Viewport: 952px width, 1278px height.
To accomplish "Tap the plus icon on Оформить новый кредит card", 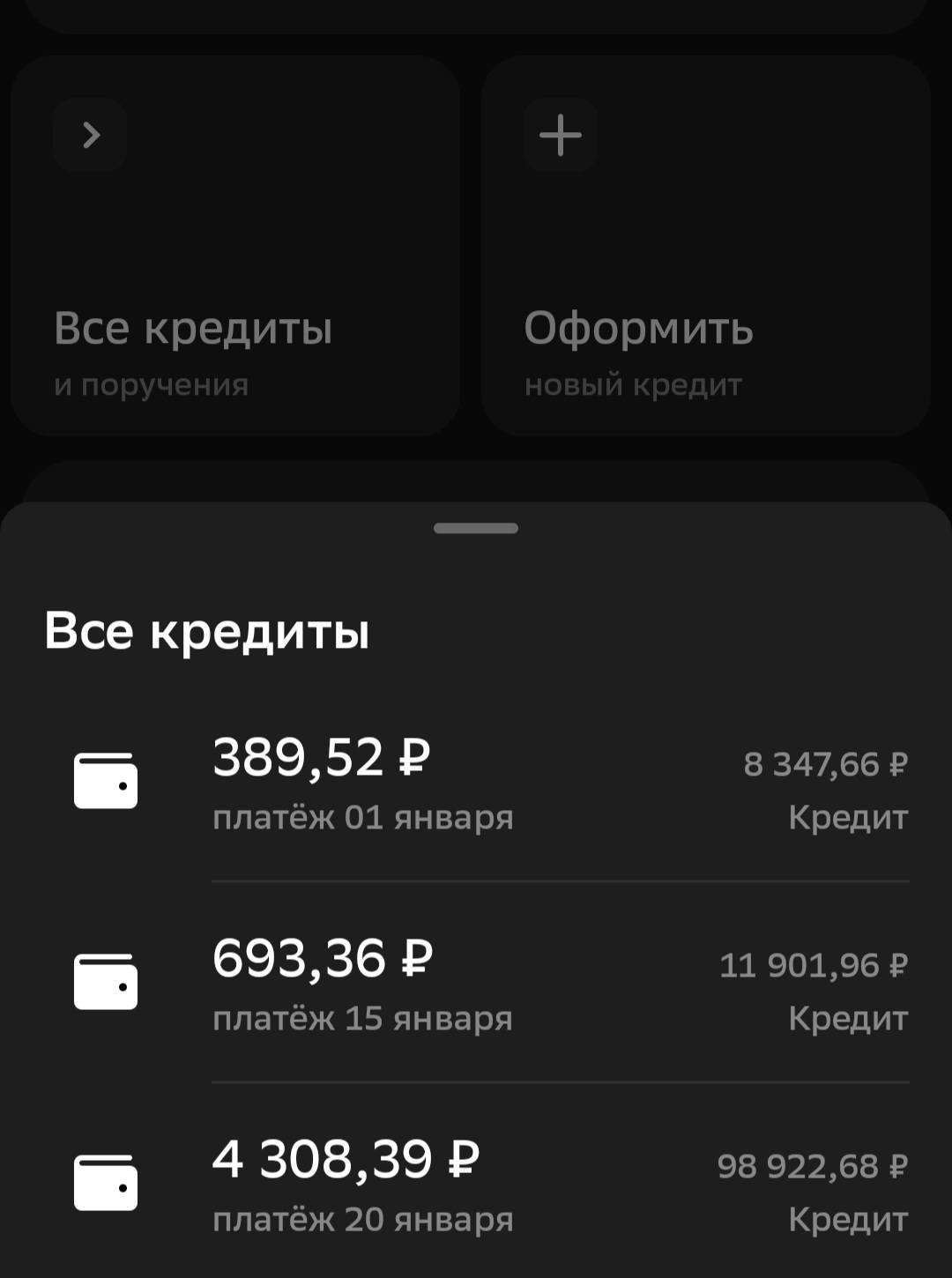I will click(x=560, y=134).
